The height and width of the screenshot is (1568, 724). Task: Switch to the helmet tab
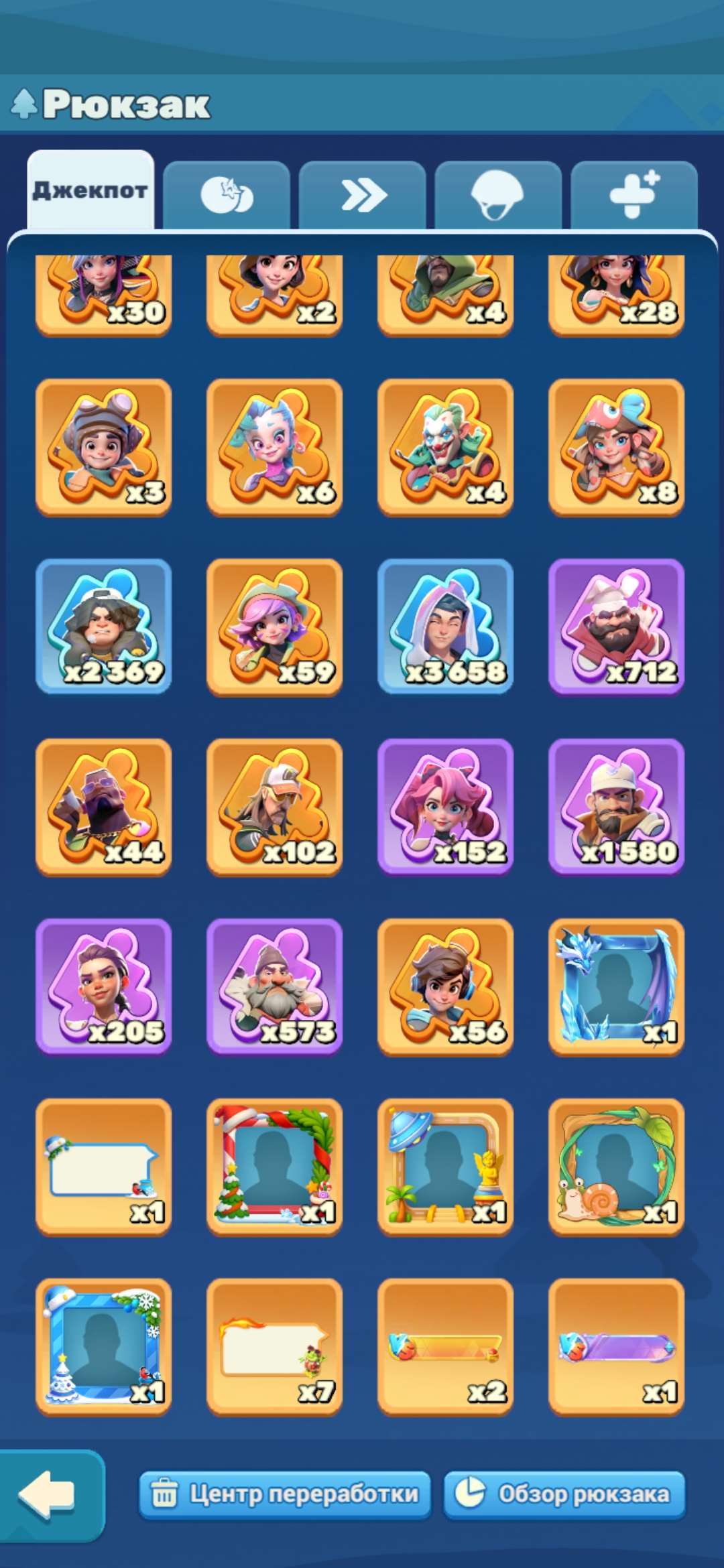point(497,196)
